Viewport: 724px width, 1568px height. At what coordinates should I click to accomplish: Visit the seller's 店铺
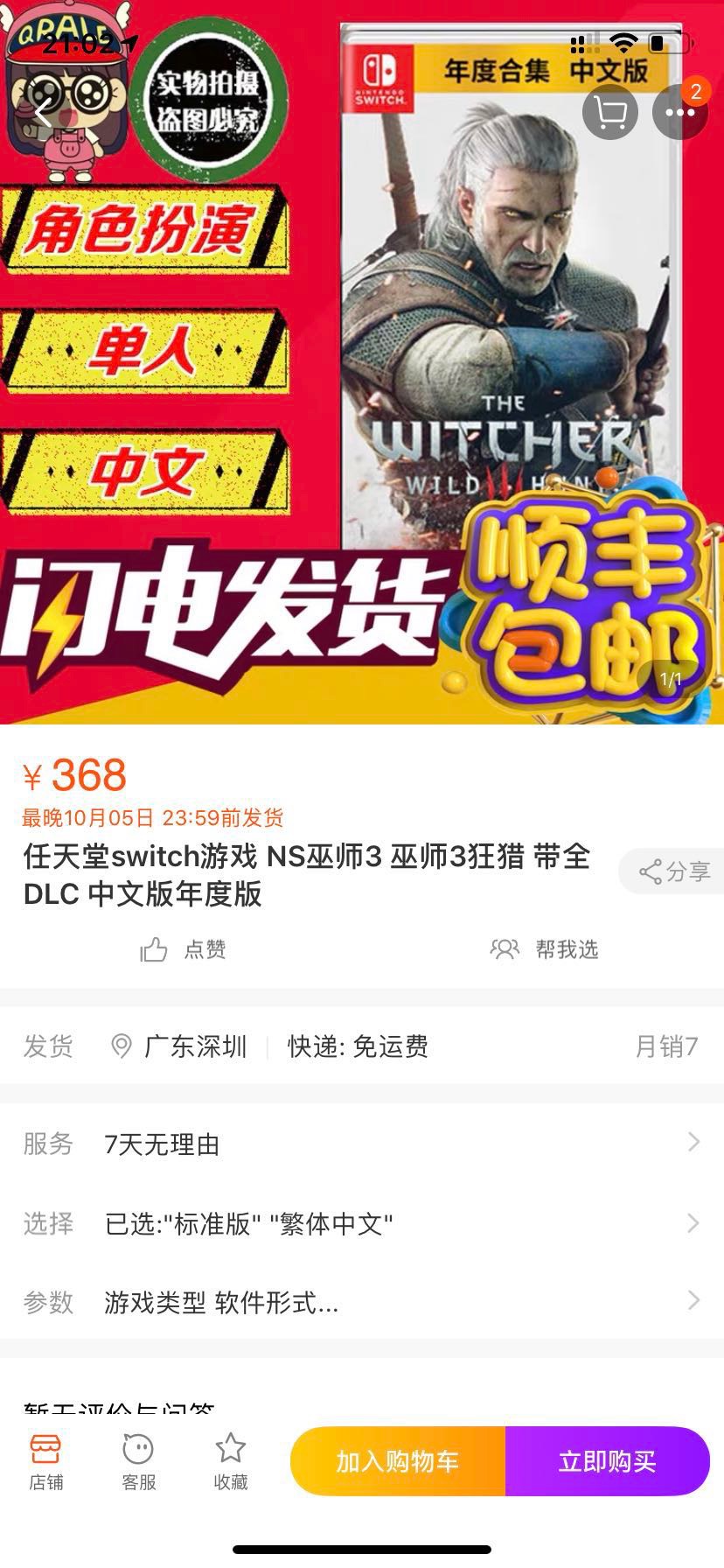(x=45, y=1461)
